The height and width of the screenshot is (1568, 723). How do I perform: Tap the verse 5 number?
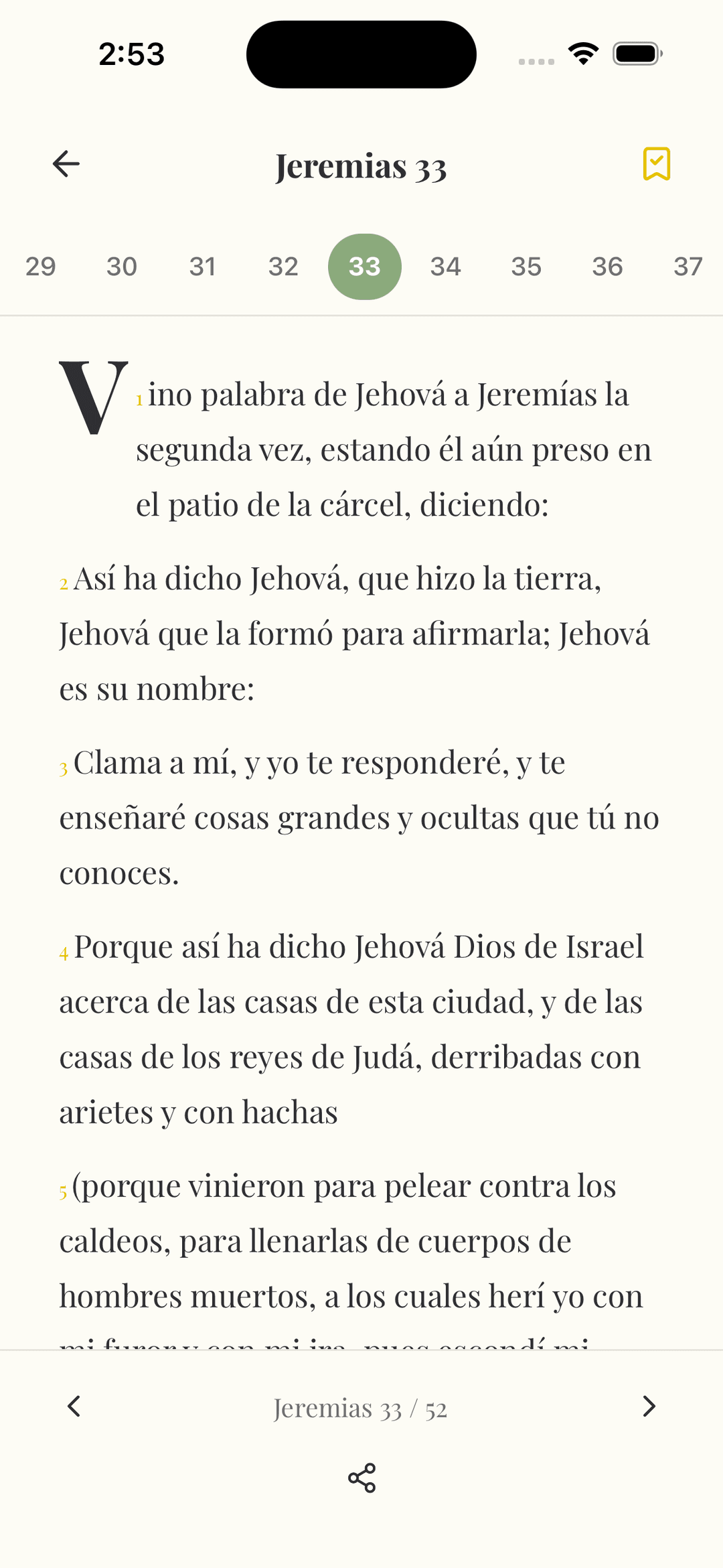[64, 1192]
